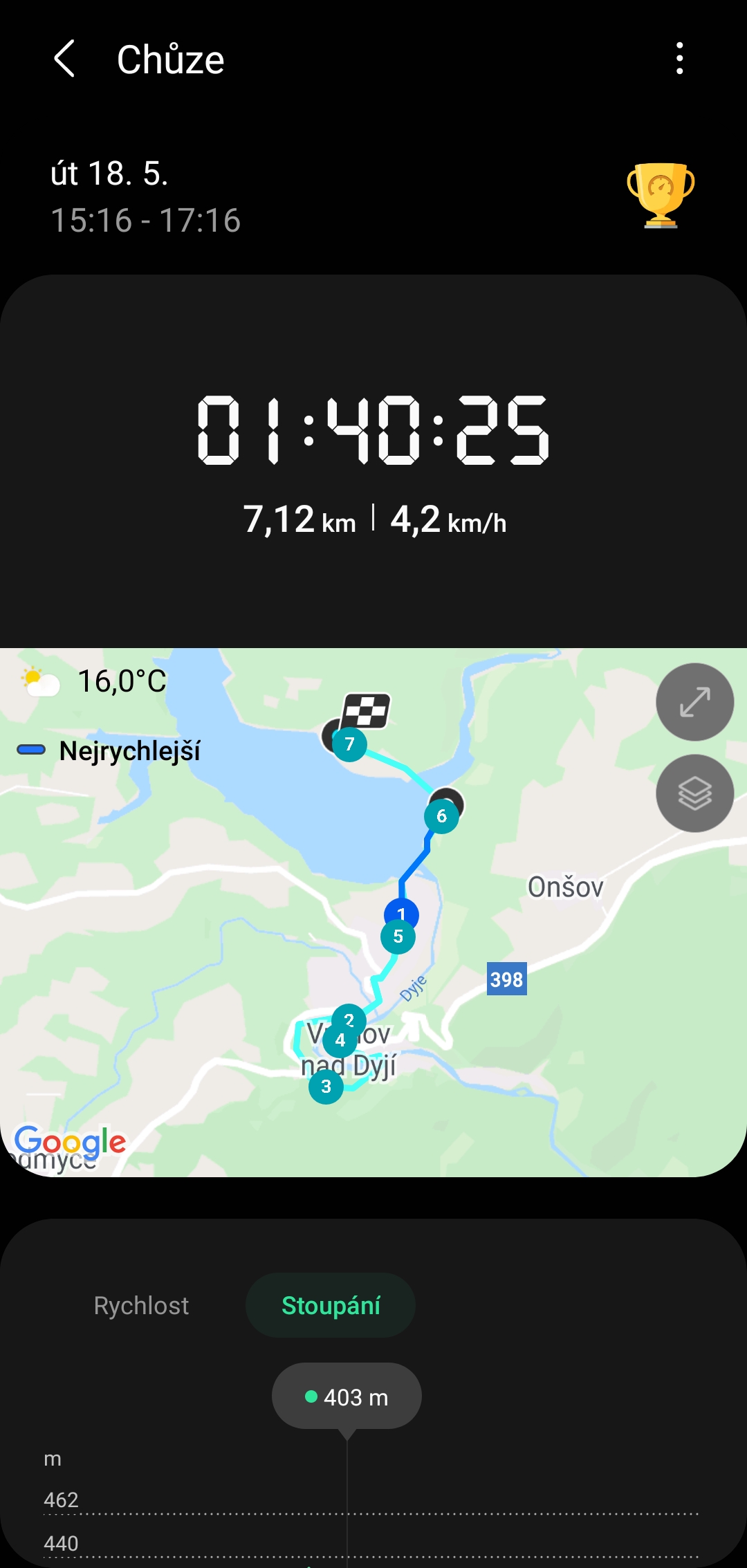This screenshot has height=1568, width=747.
Task: Go back from the Chůze screen
Action: (64, 59)
